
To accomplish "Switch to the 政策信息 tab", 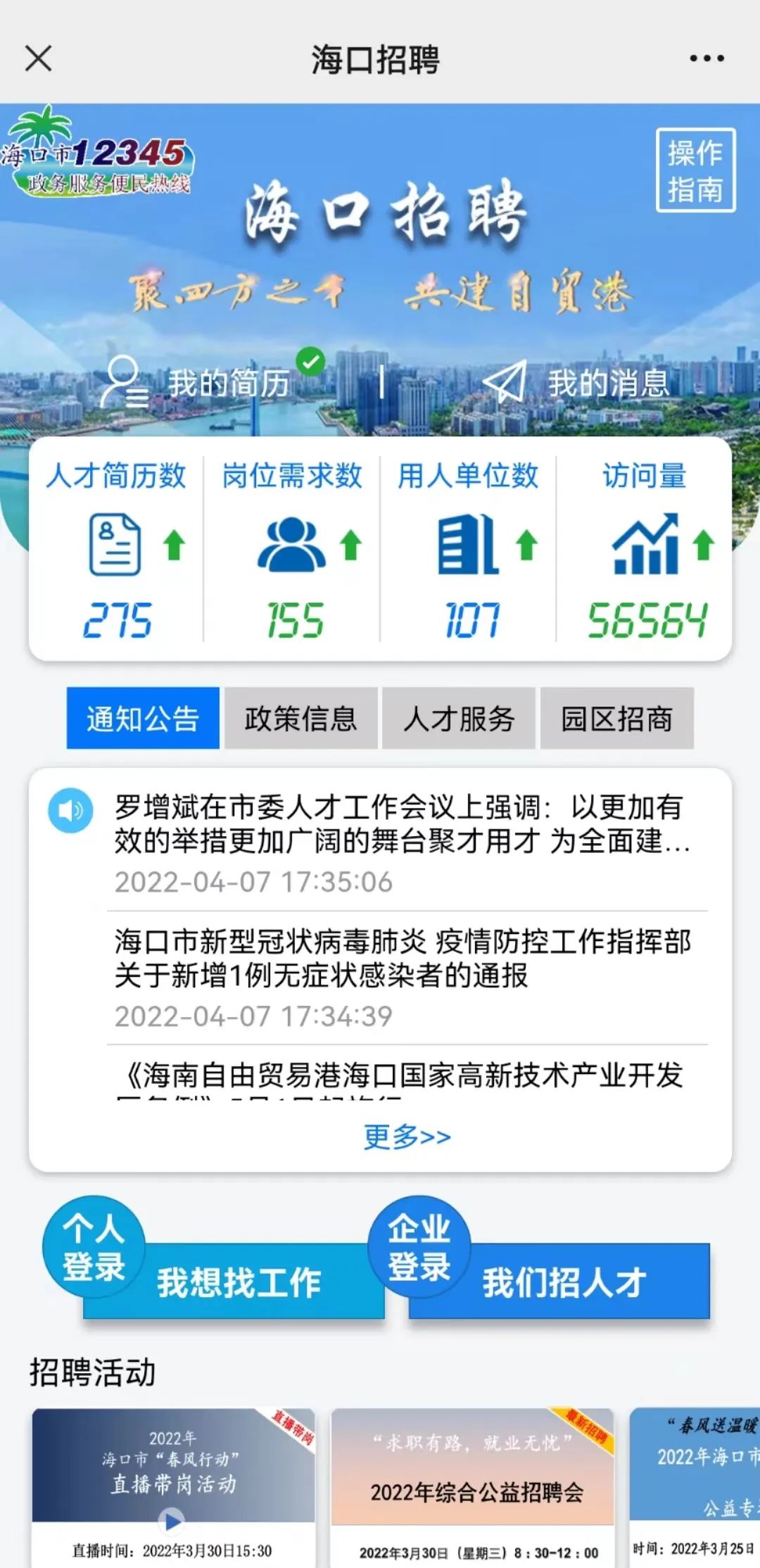I will [301, 720].
